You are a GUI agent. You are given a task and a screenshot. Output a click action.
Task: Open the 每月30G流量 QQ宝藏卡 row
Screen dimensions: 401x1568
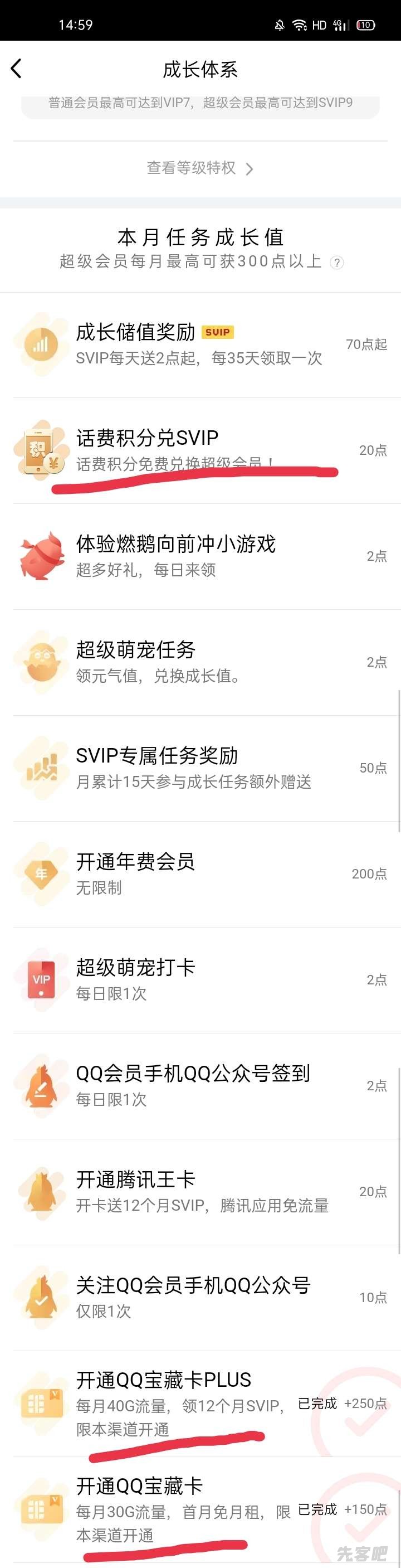(183, 1509)
